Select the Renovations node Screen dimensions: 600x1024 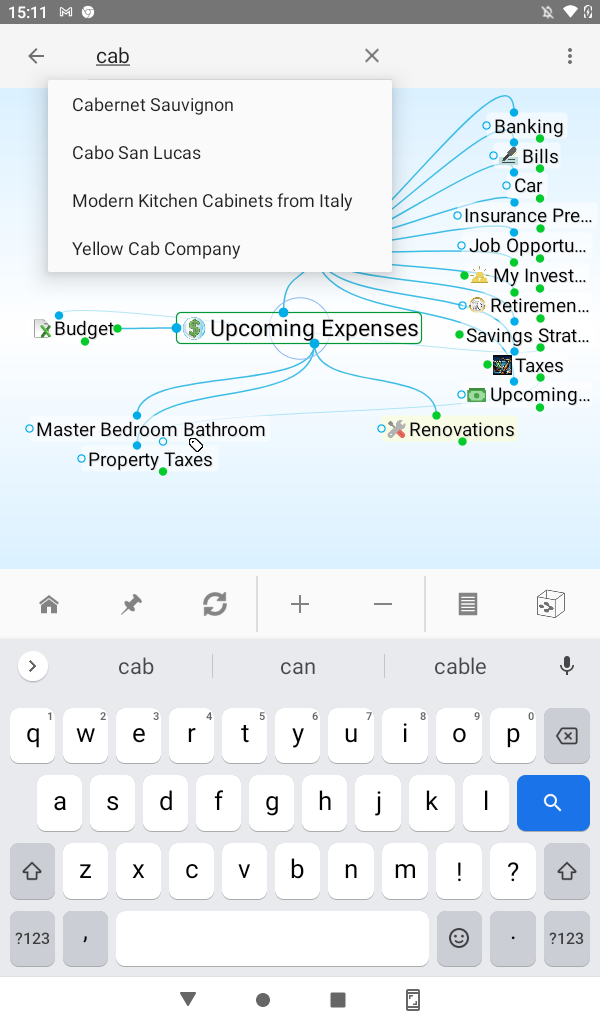461,430
